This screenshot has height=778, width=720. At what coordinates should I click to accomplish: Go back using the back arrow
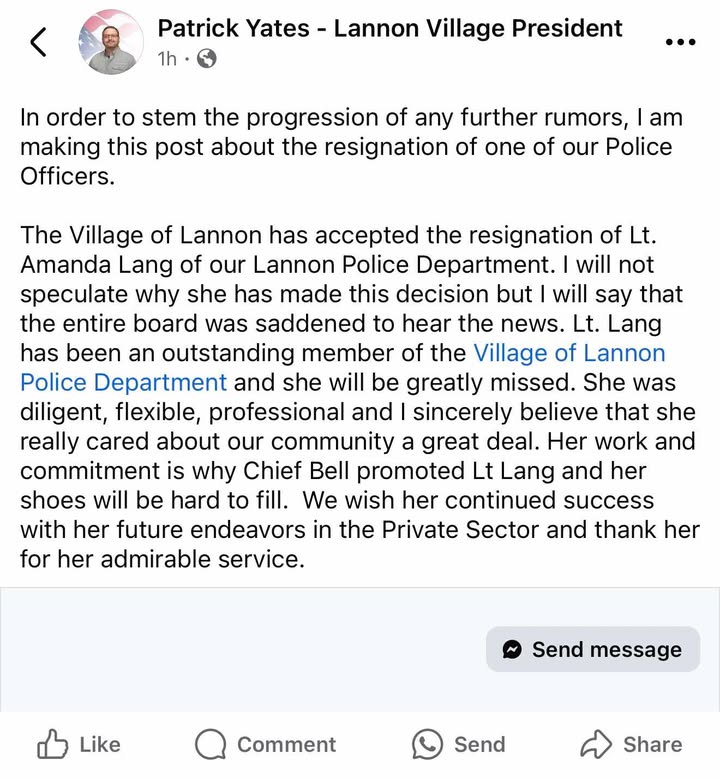coord(38,42)
